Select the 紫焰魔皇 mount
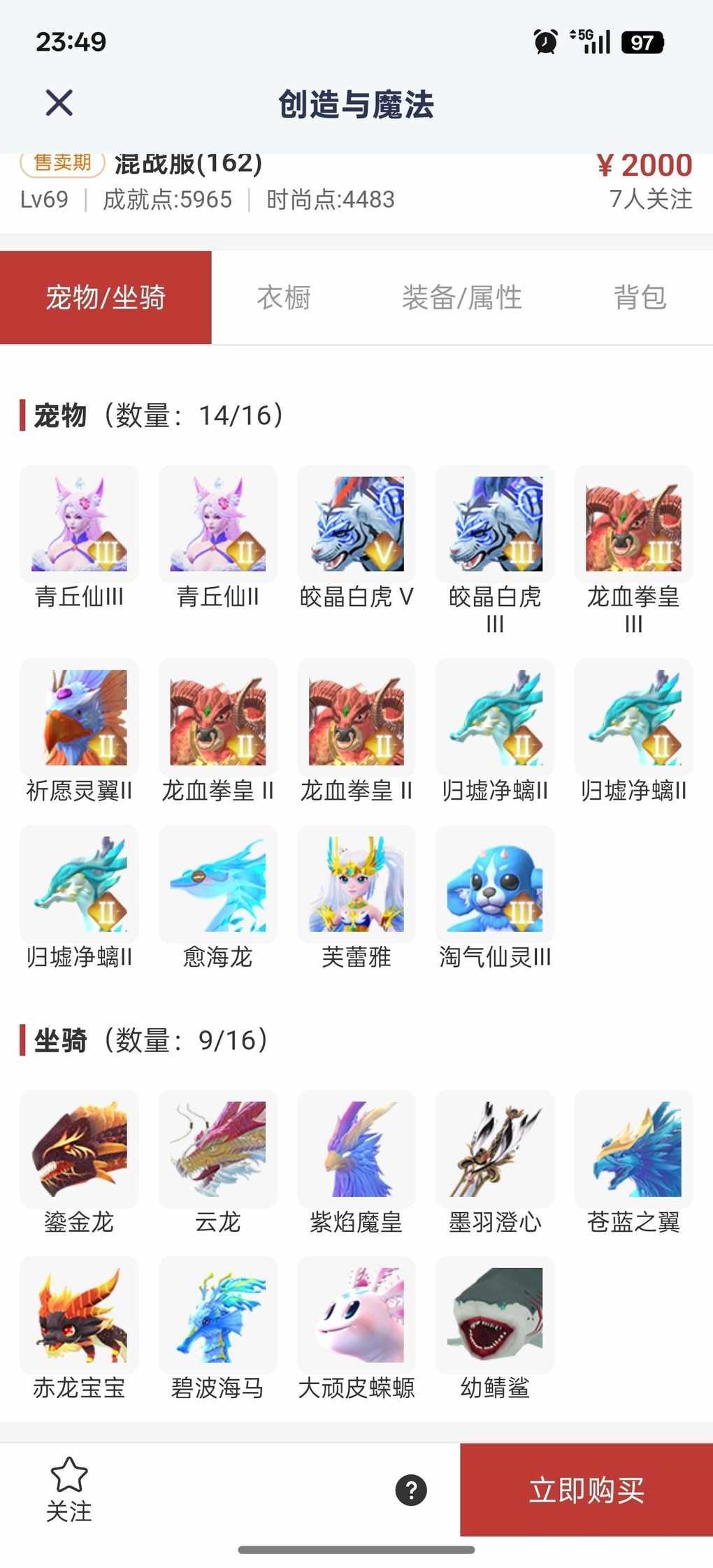The height and width of the screenshot is (1568, 713). pyautogui.click(x=356, y=1149)
